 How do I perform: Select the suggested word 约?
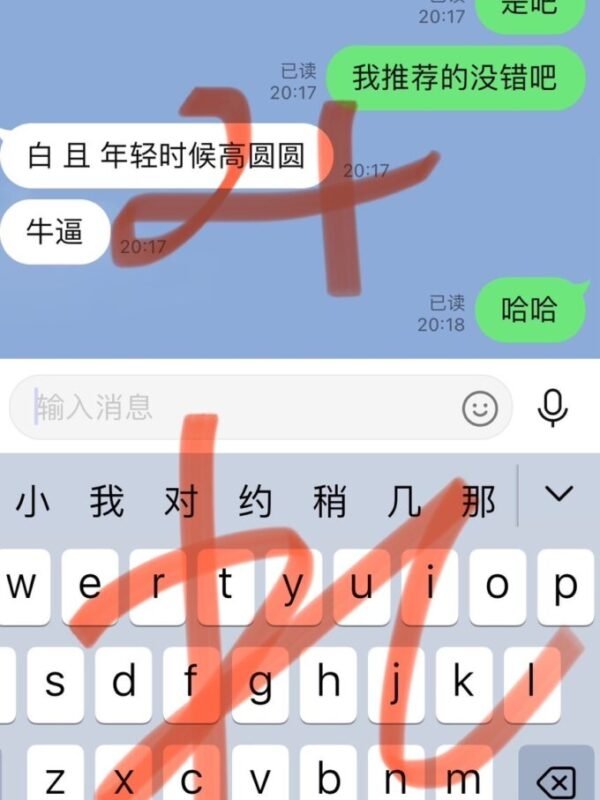tap(255, 501)
